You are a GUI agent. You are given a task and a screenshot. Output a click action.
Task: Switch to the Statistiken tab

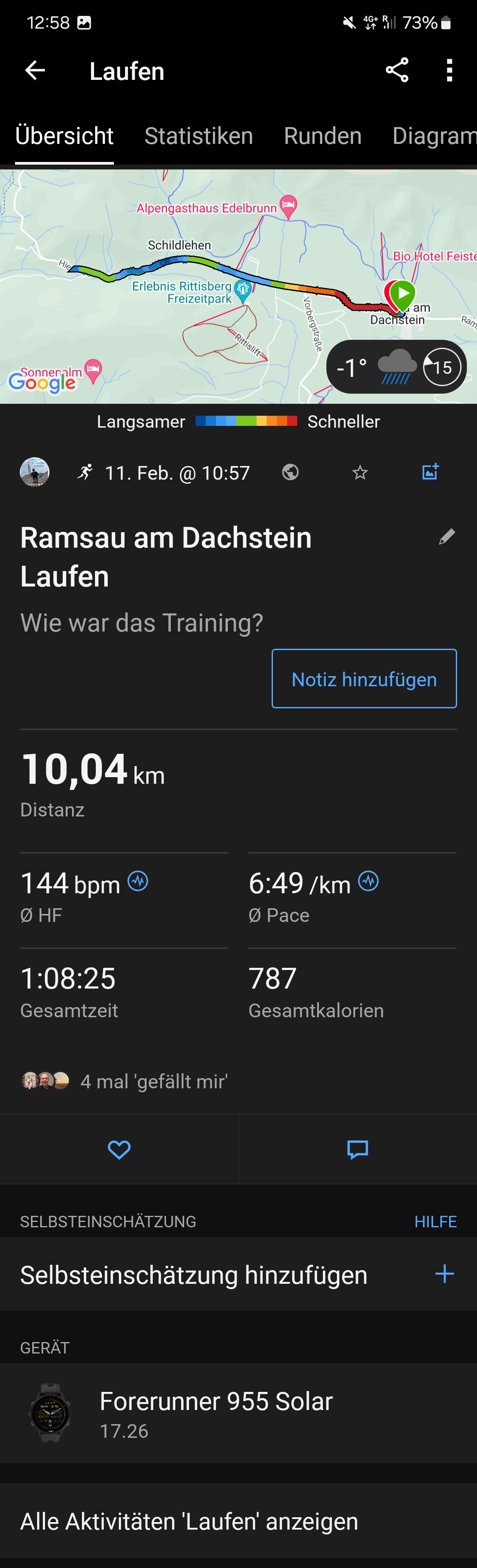click(x=199, y=136)
